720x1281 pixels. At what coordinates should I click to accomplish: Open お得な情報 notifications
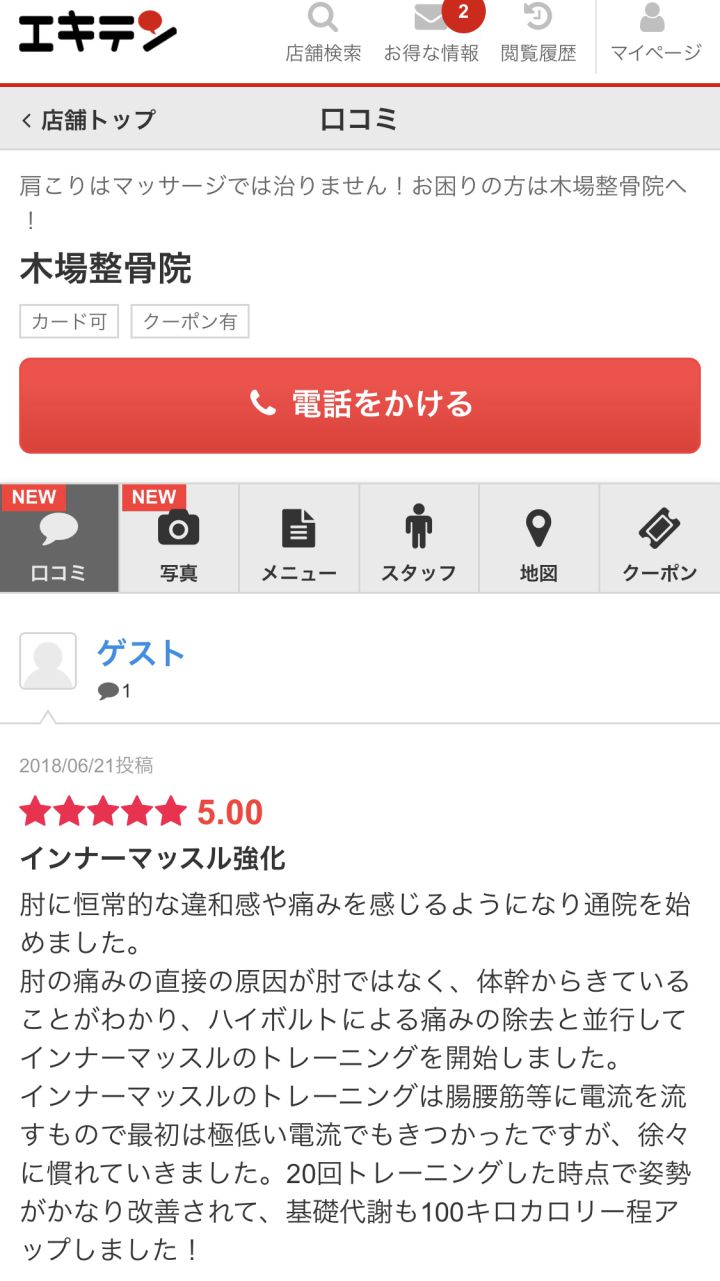[432, 36]
